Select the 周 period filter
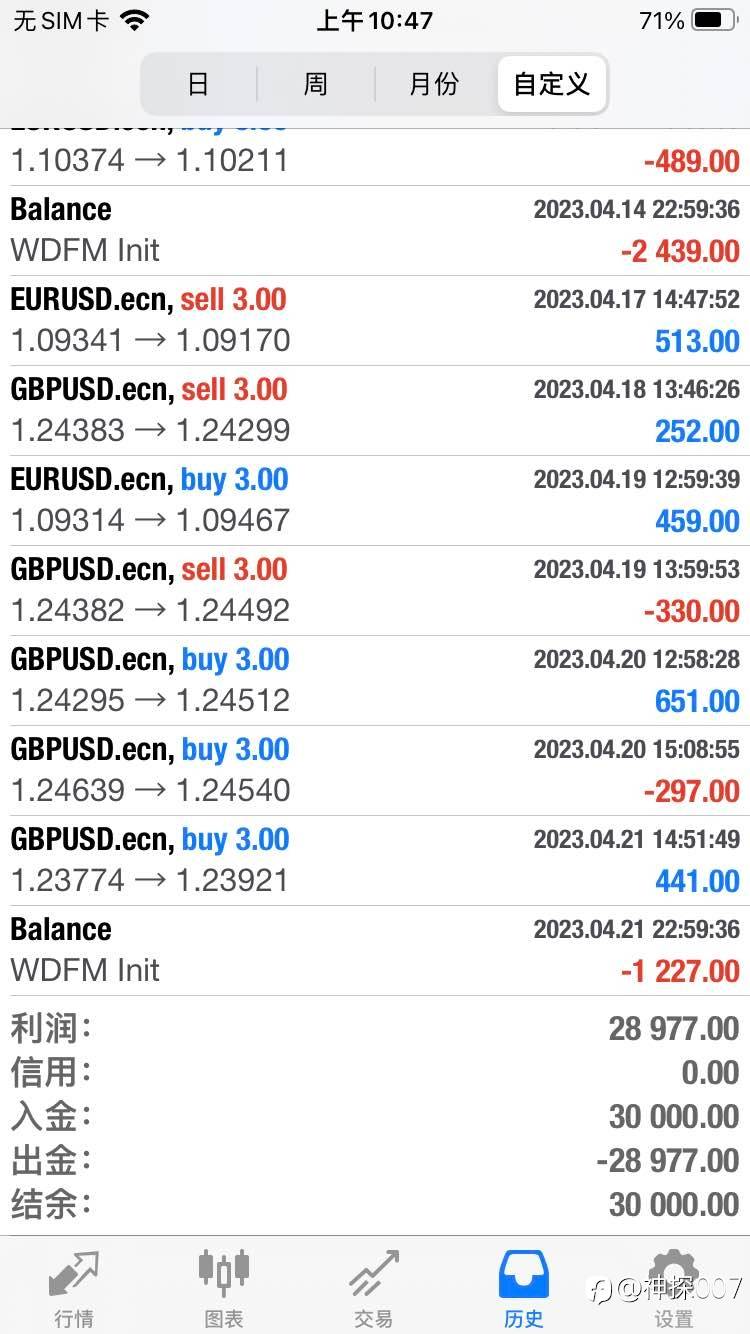750x1334 pixels. tap(316, 84)
